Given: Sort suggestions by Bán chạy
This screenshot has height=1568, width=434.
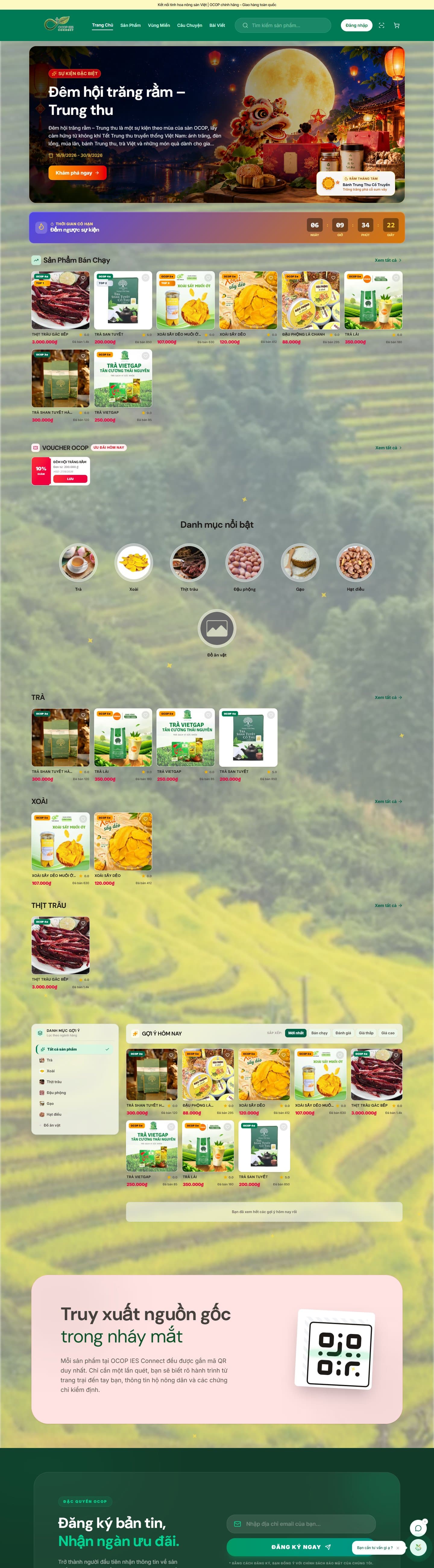Looking at the screenshot, I should pyautogui.click(x=319, y=1033).
